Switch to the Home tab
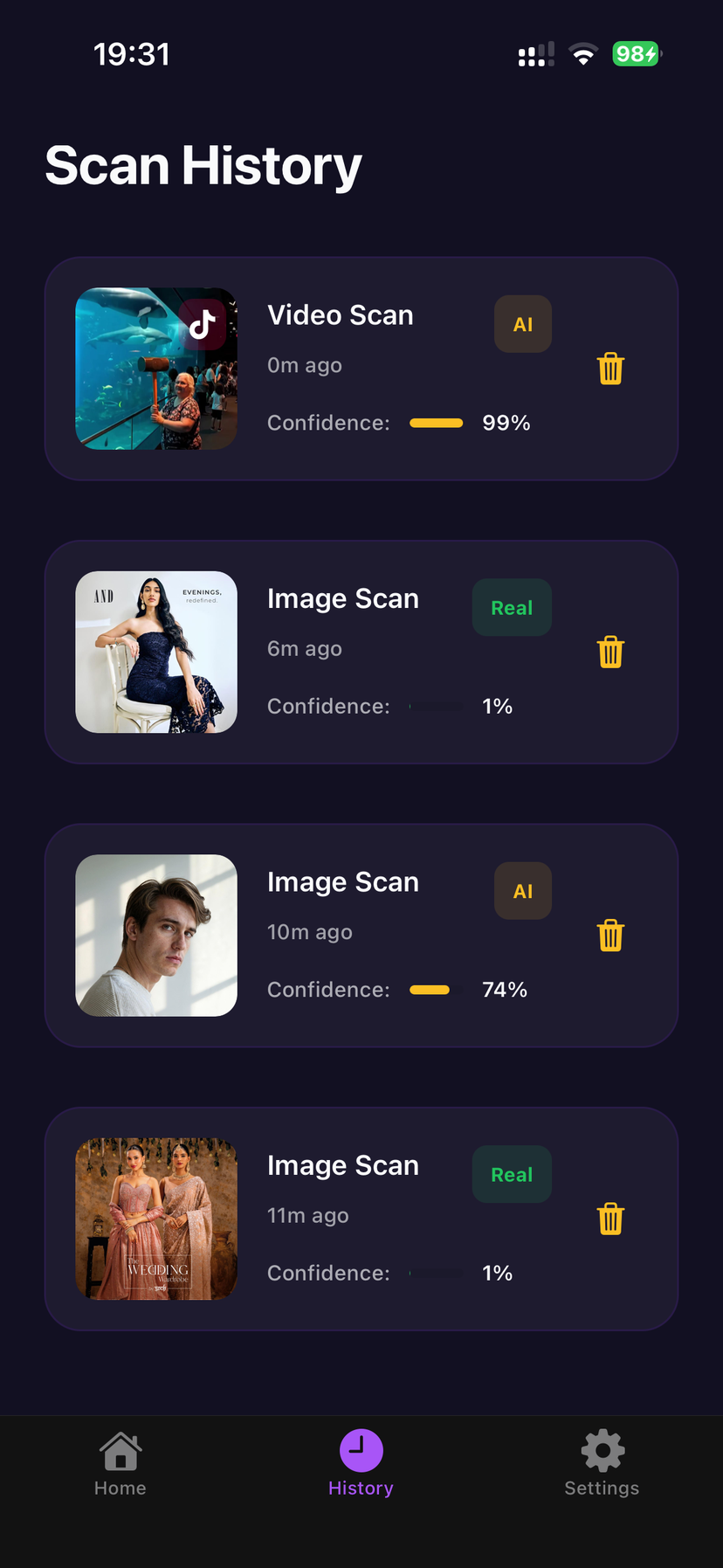 pos(120,1464)
